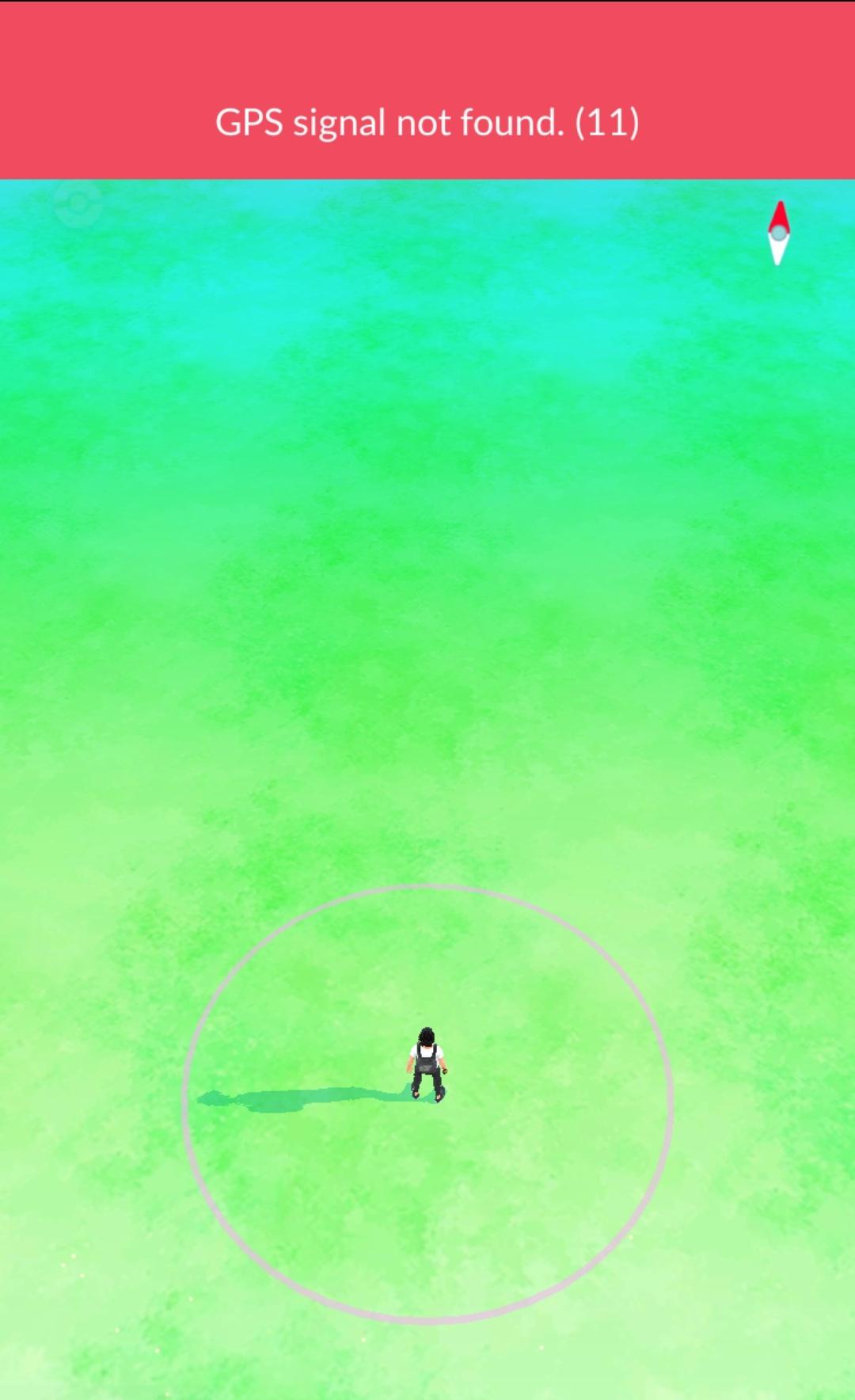This screenshot has width=855, height=1400.
Task: Tap the red tip of the compass icon
Action: [x=779, y=212]
